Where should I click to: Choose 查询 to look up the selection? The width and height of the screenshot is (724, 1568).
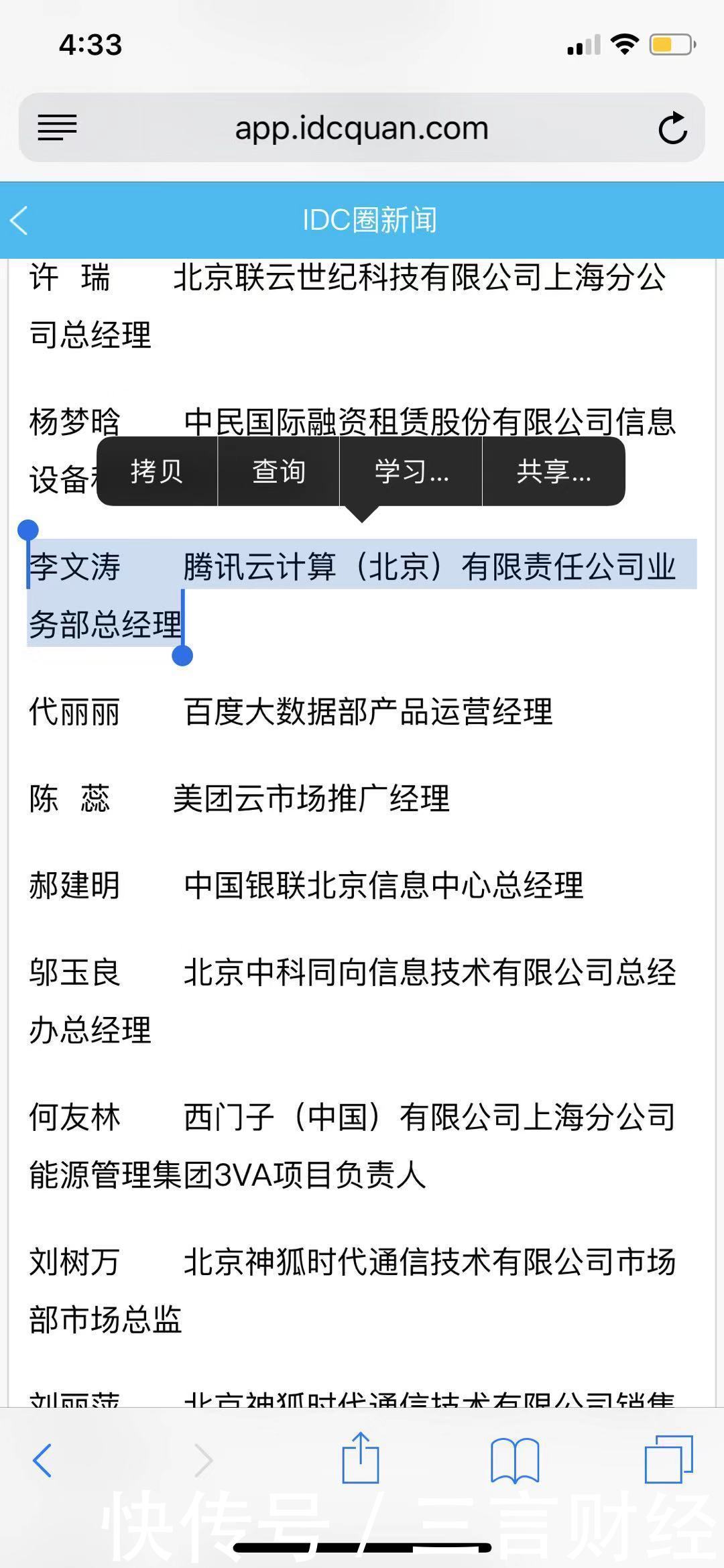coord(278,471)
